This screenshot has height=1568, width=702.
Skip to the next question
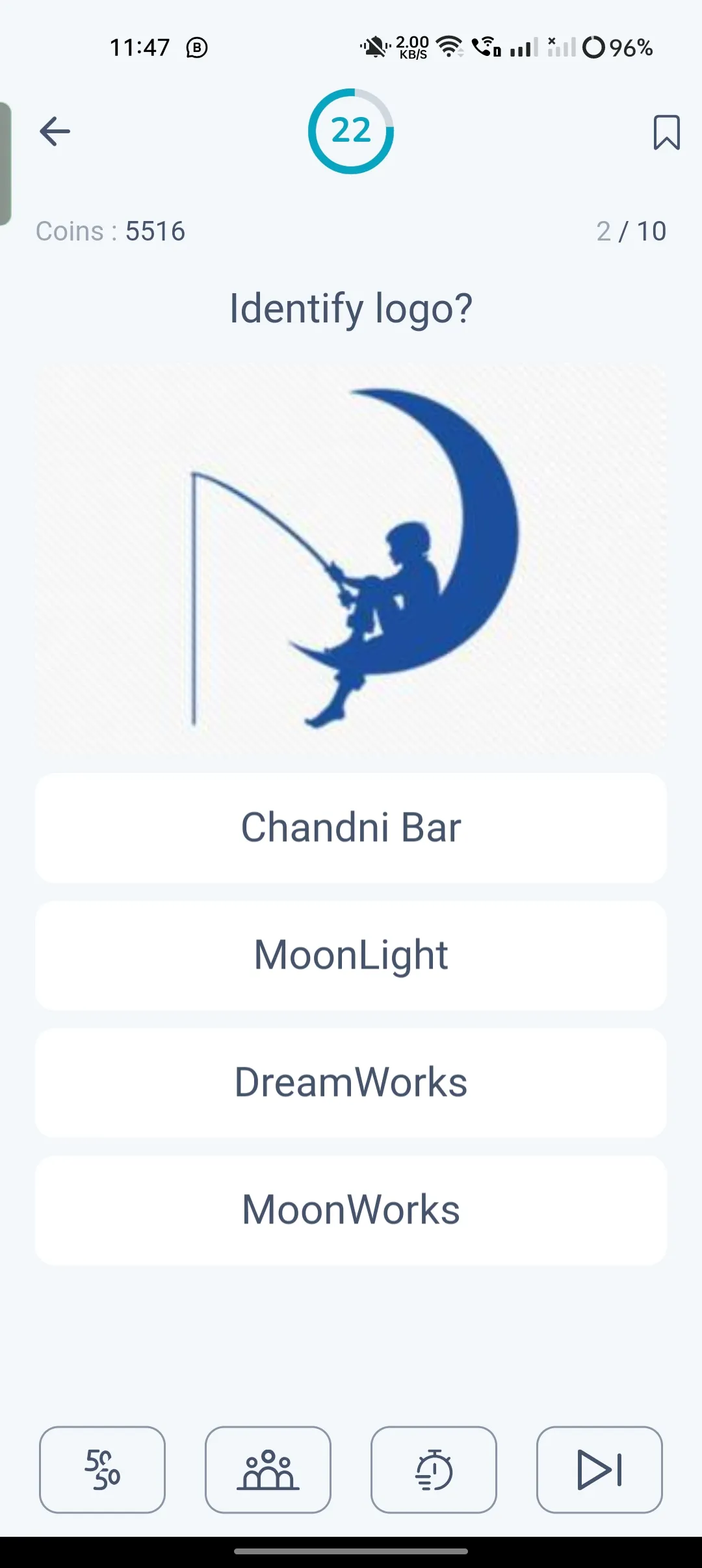click(x=599, y=1469)
